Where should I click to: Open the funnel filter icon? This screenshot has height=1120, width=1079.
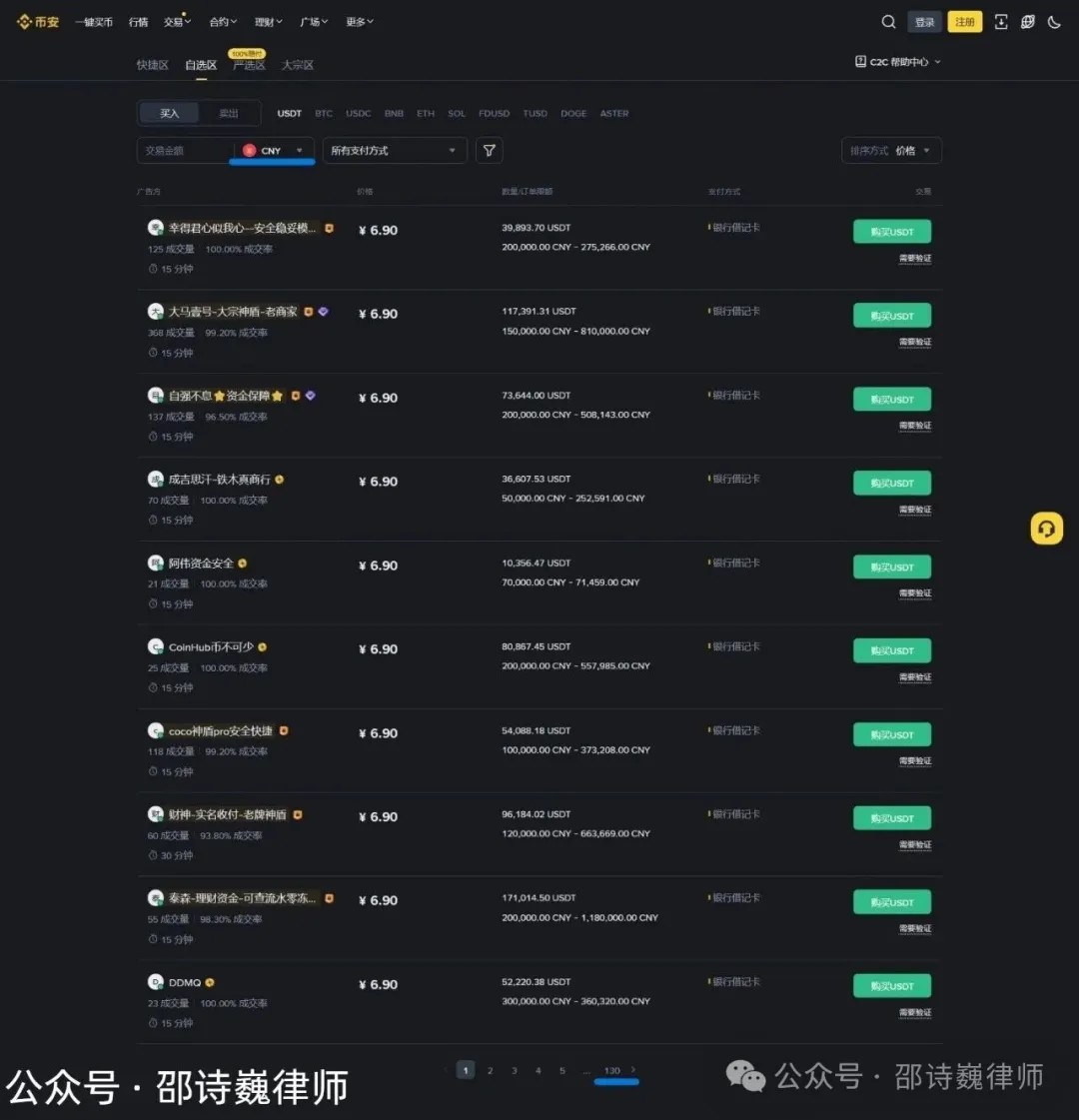tap(490, 151)
